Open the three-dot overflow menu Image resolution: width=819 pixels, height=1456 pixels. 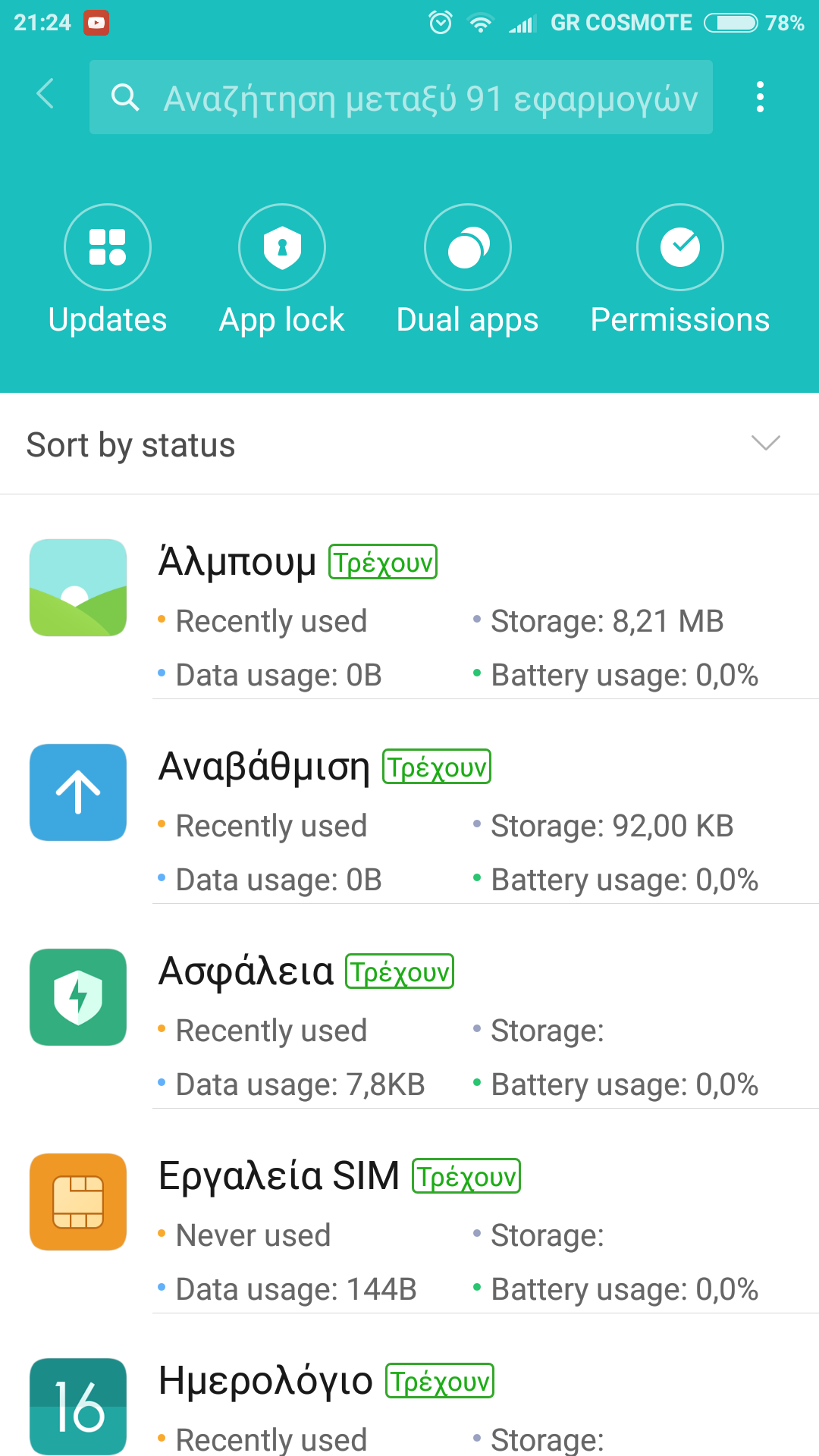pyautogui.click(x=760, y=97)
